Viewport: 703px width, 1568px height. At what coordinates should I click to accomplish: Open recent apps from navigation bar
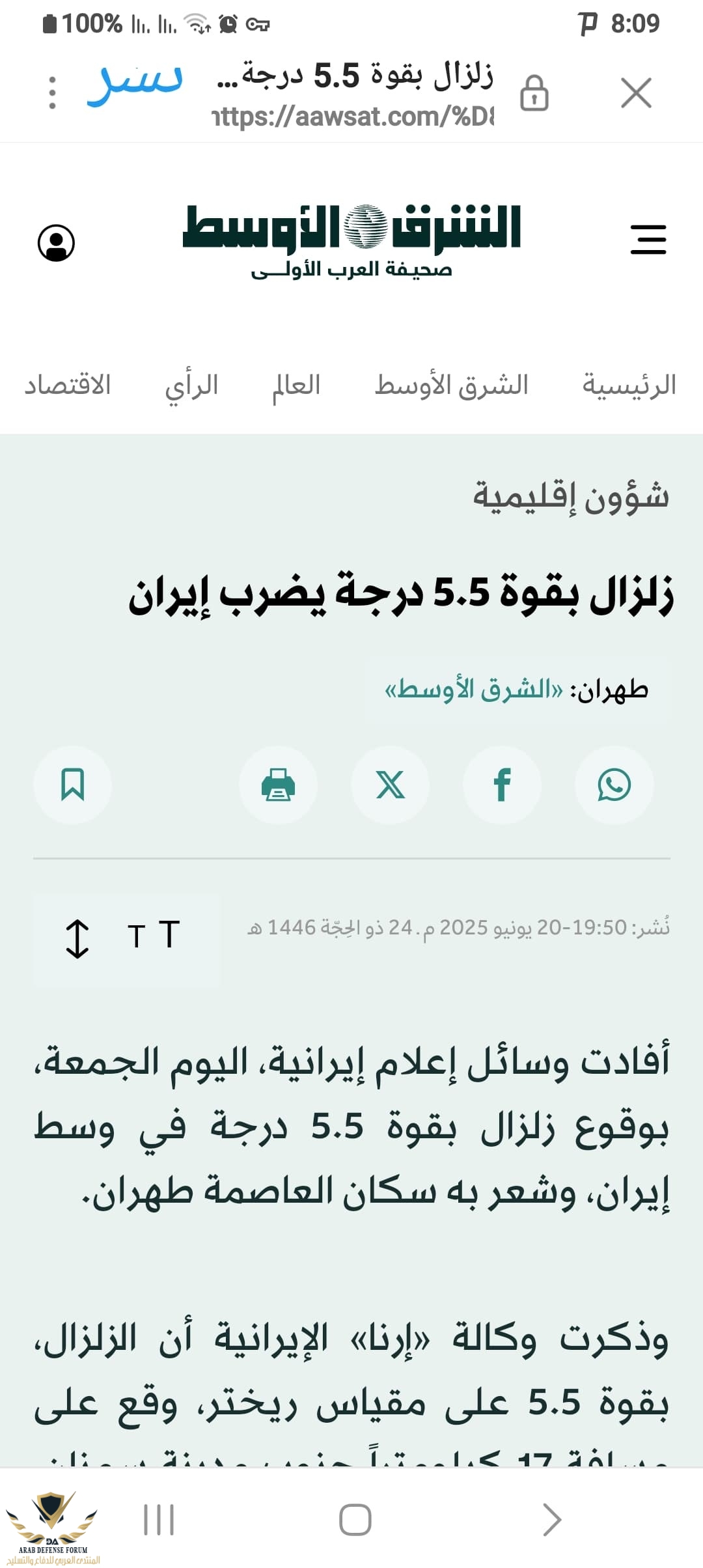click(159, 1520)
